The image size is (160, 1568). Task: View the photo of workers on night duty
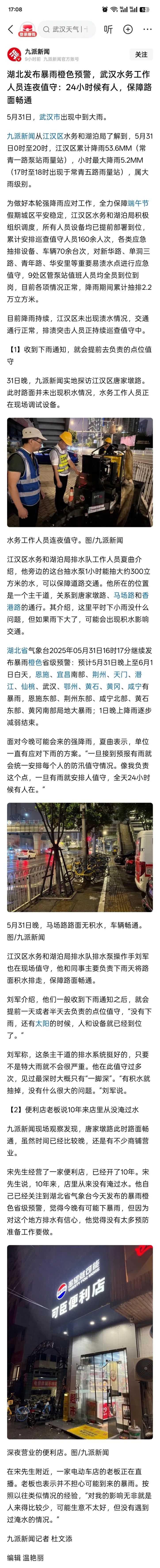(80, 472)
